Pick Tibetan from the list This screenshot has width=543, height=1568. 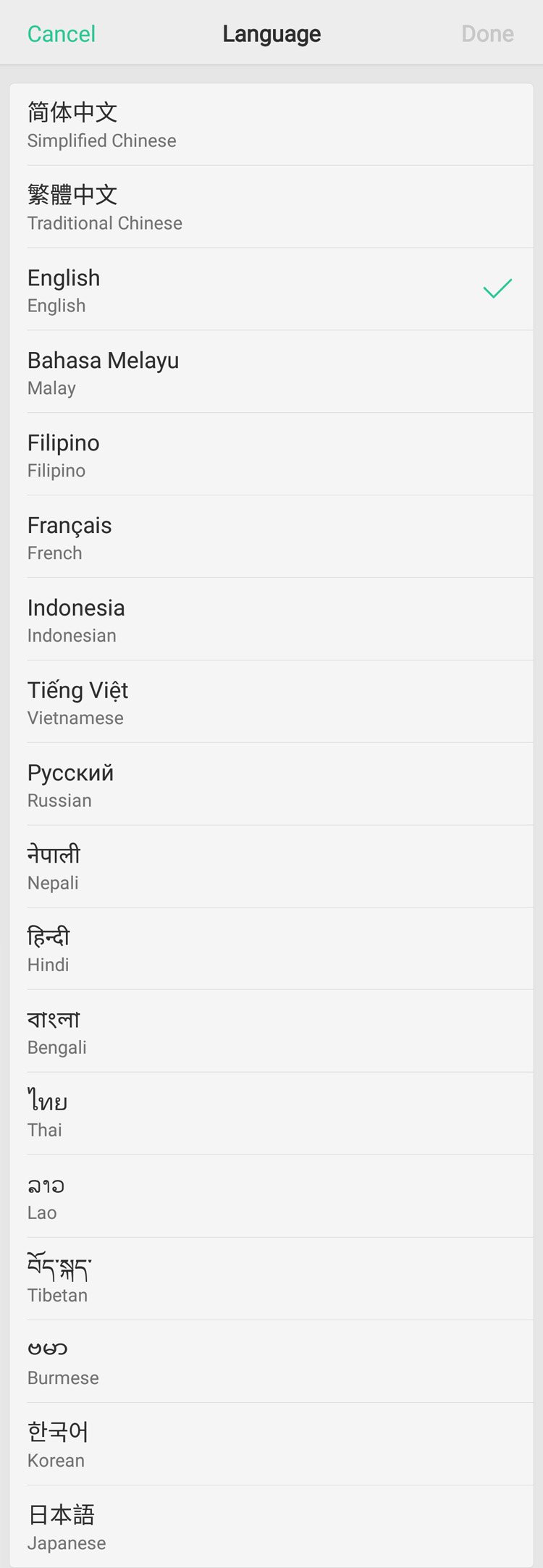(x=271, y=1280)
